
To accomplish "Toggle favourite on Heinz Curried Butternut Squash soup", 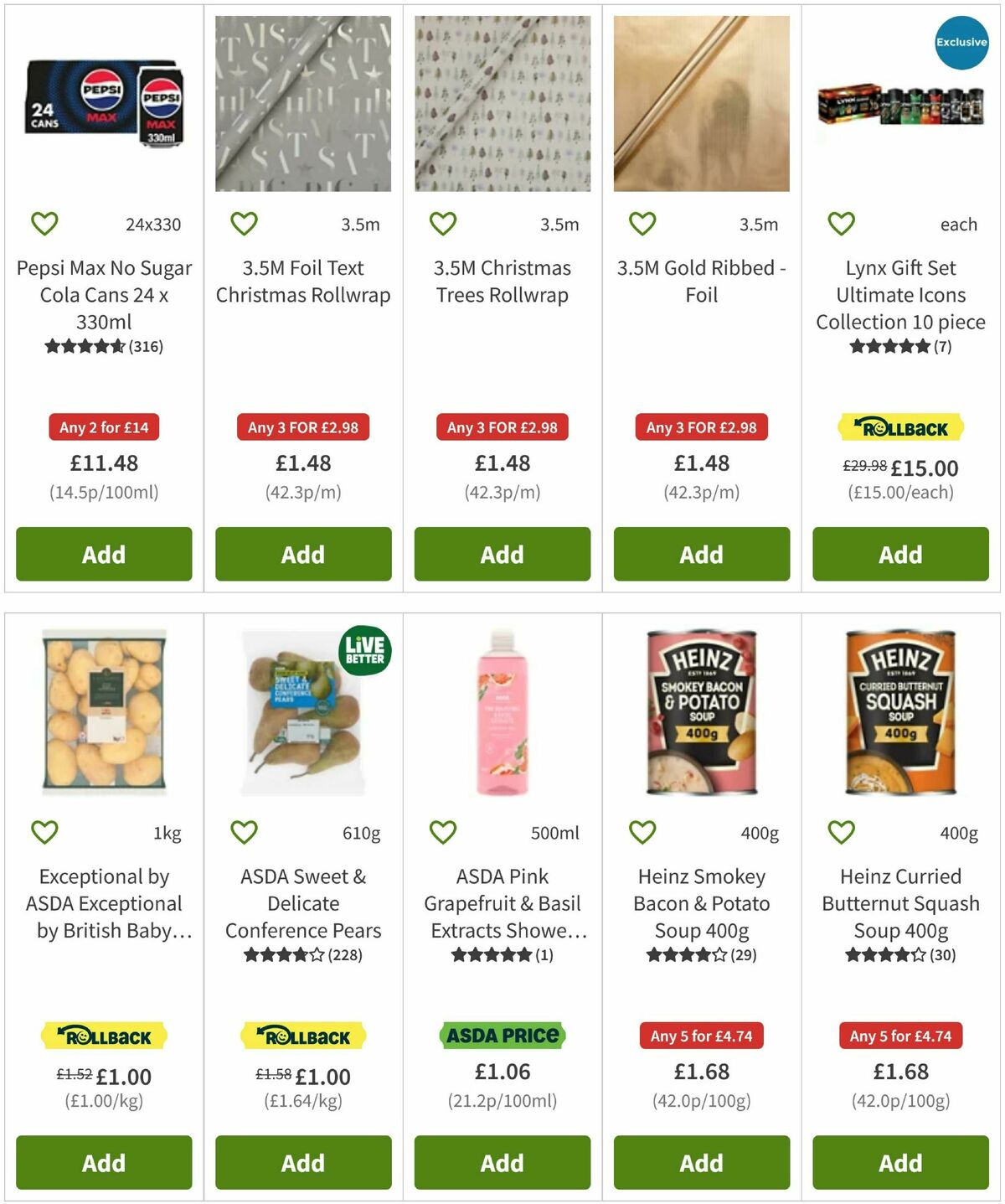I will (840, 832).
